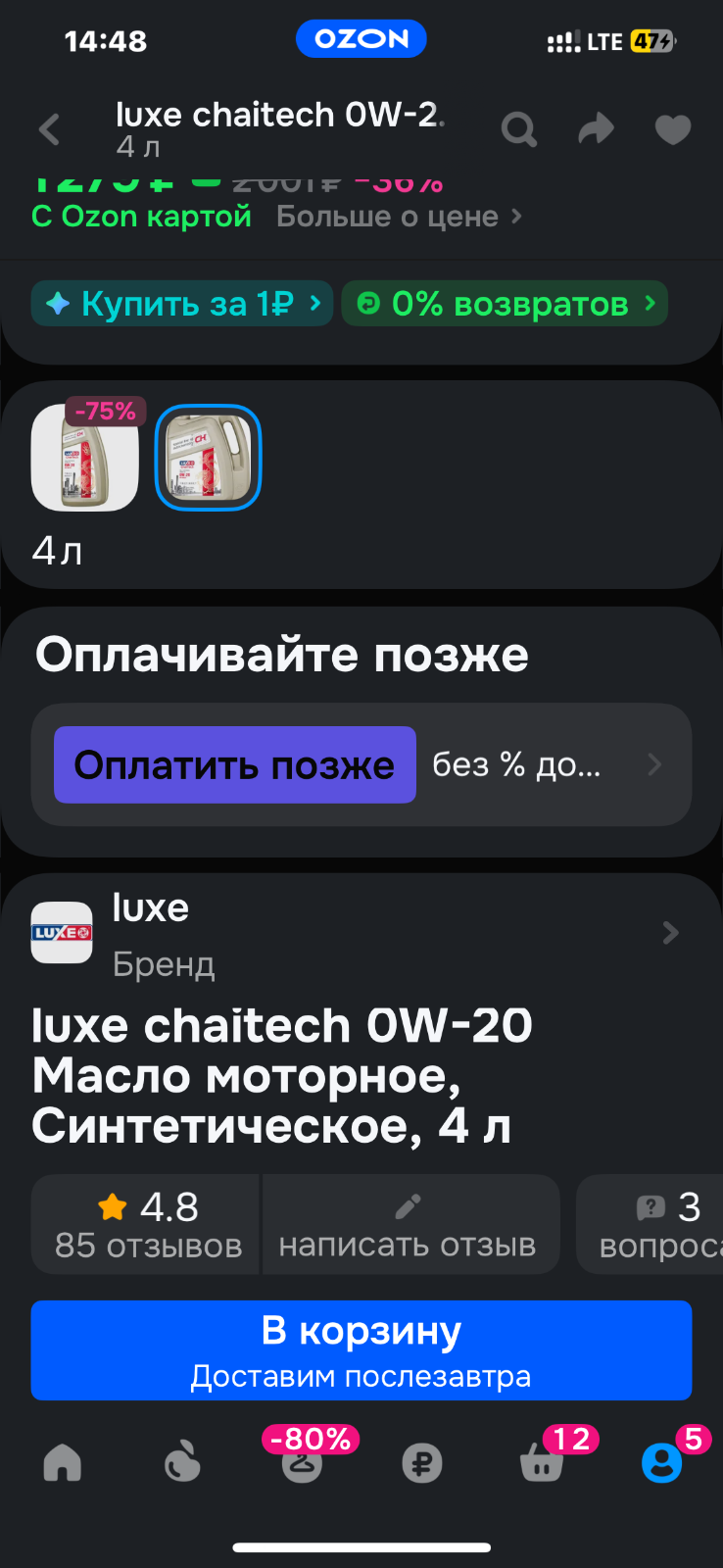Add item with "В корзину" button

tap(361, 1350)
